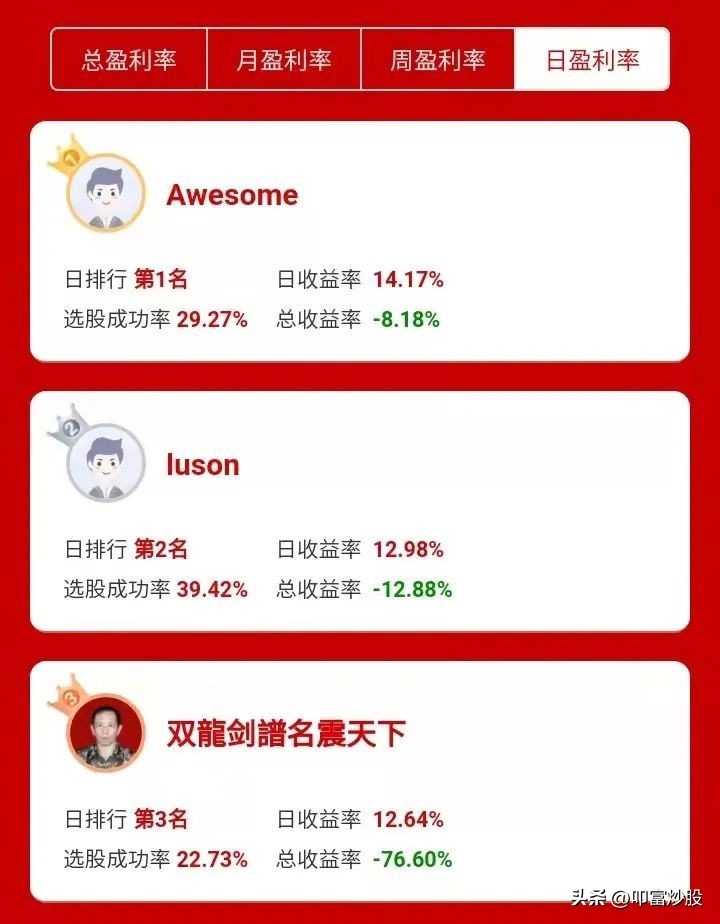Open the 月盈利率 ranking tab
Viewport: 720px width, 924px height.
coord(284,60)
